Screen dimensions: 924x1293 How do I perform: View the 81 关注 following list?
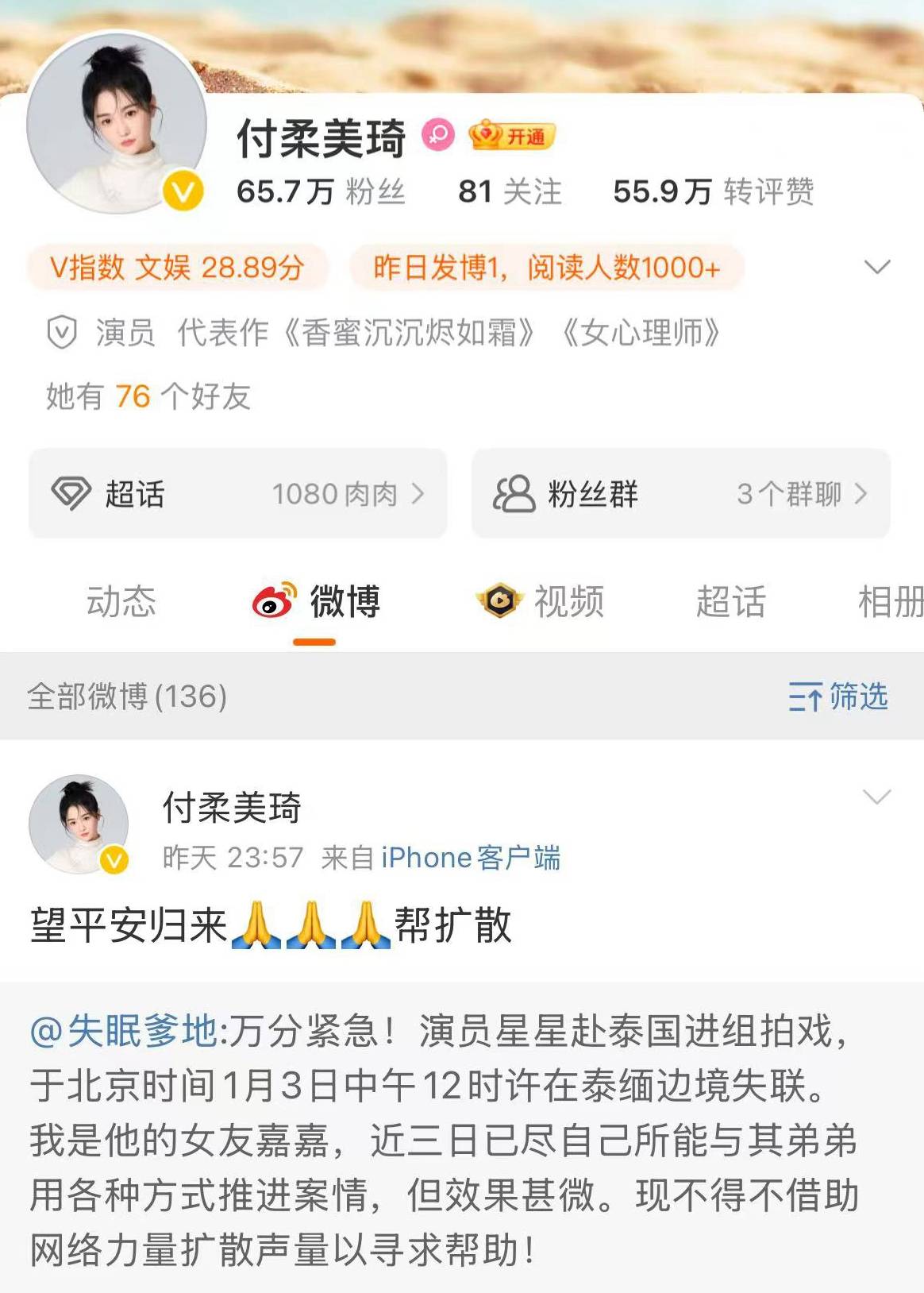coord(510,191)
